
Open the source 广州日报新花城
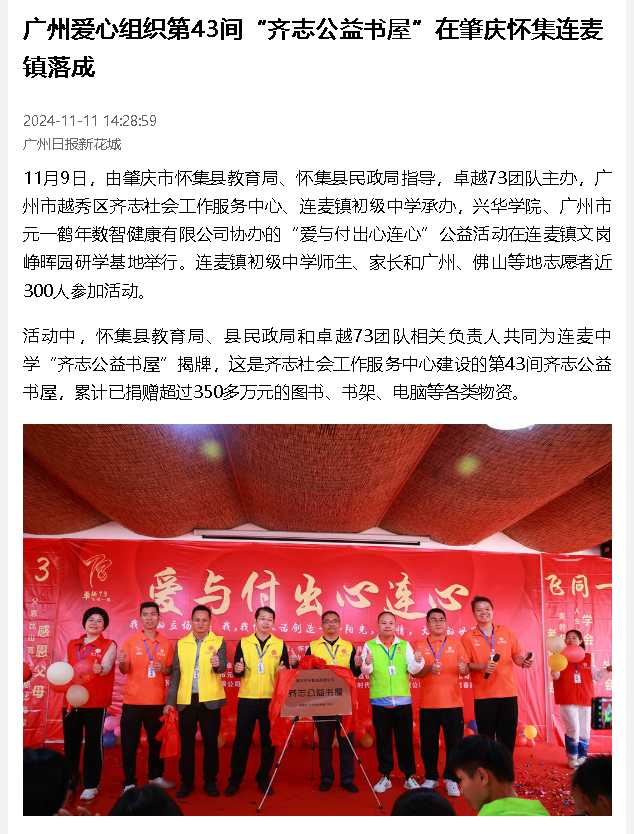coord(72,144)
